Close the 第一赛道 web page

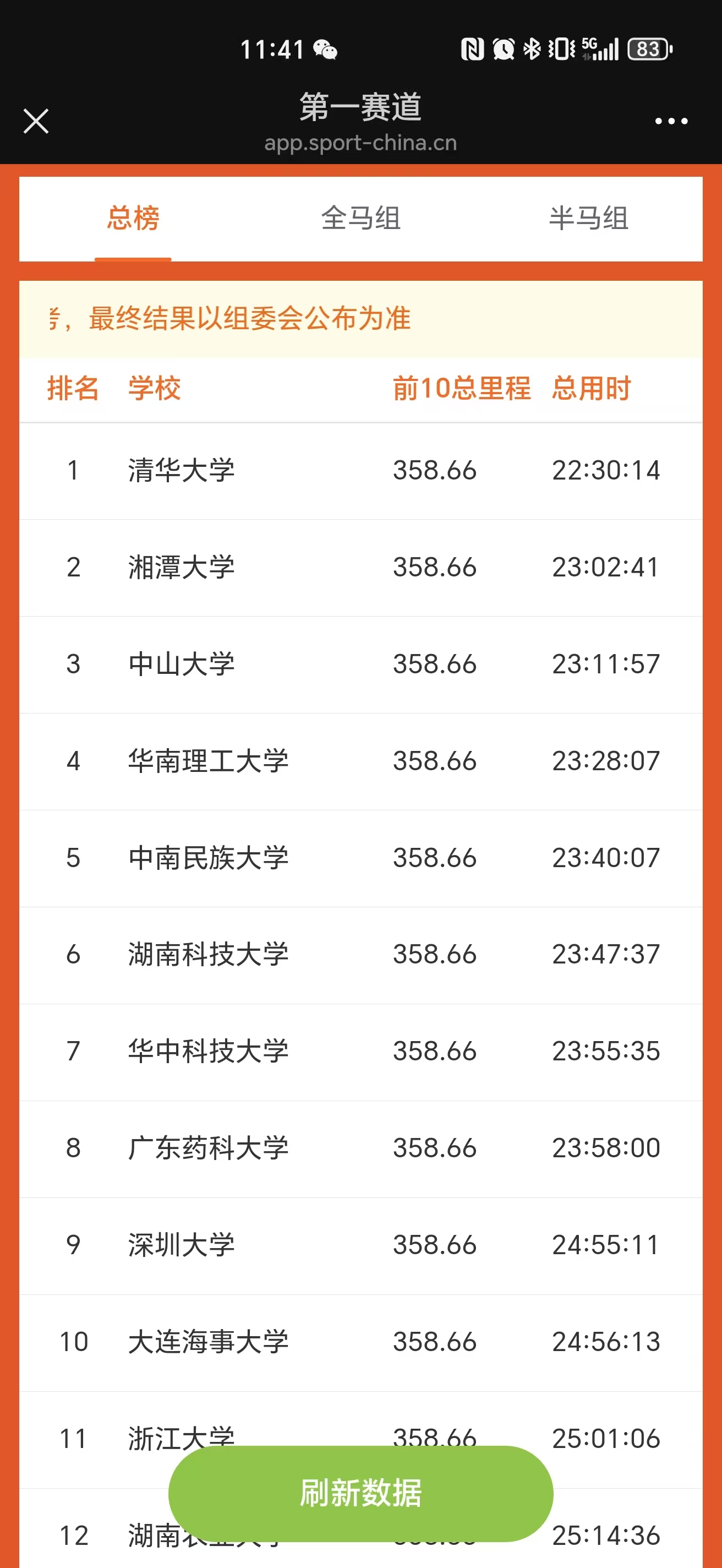(x=36, y=121)
